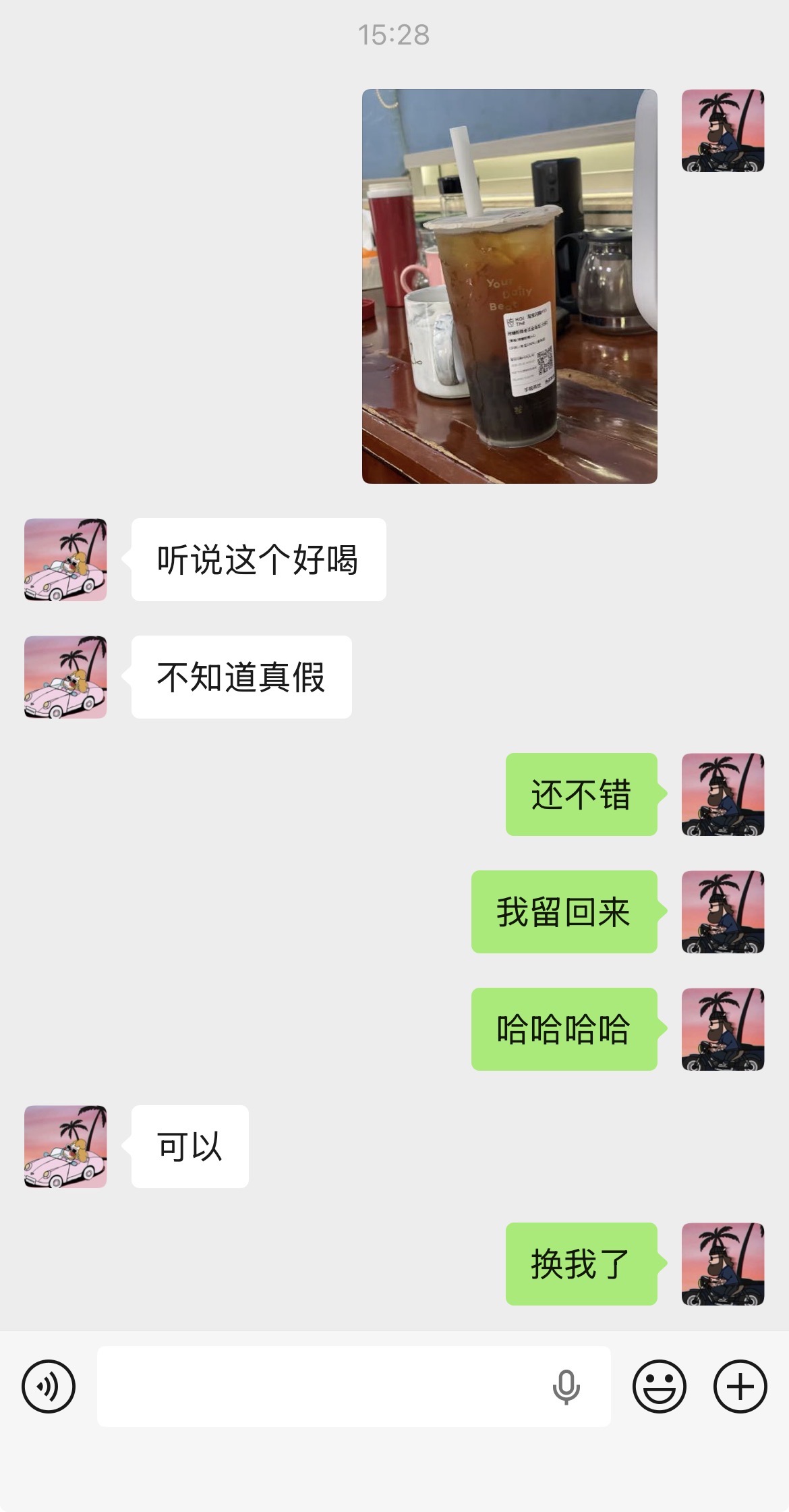Open my avatar beside 还不错
The width and height of the screenshot is (789, 1512).
tap(723, 794)
